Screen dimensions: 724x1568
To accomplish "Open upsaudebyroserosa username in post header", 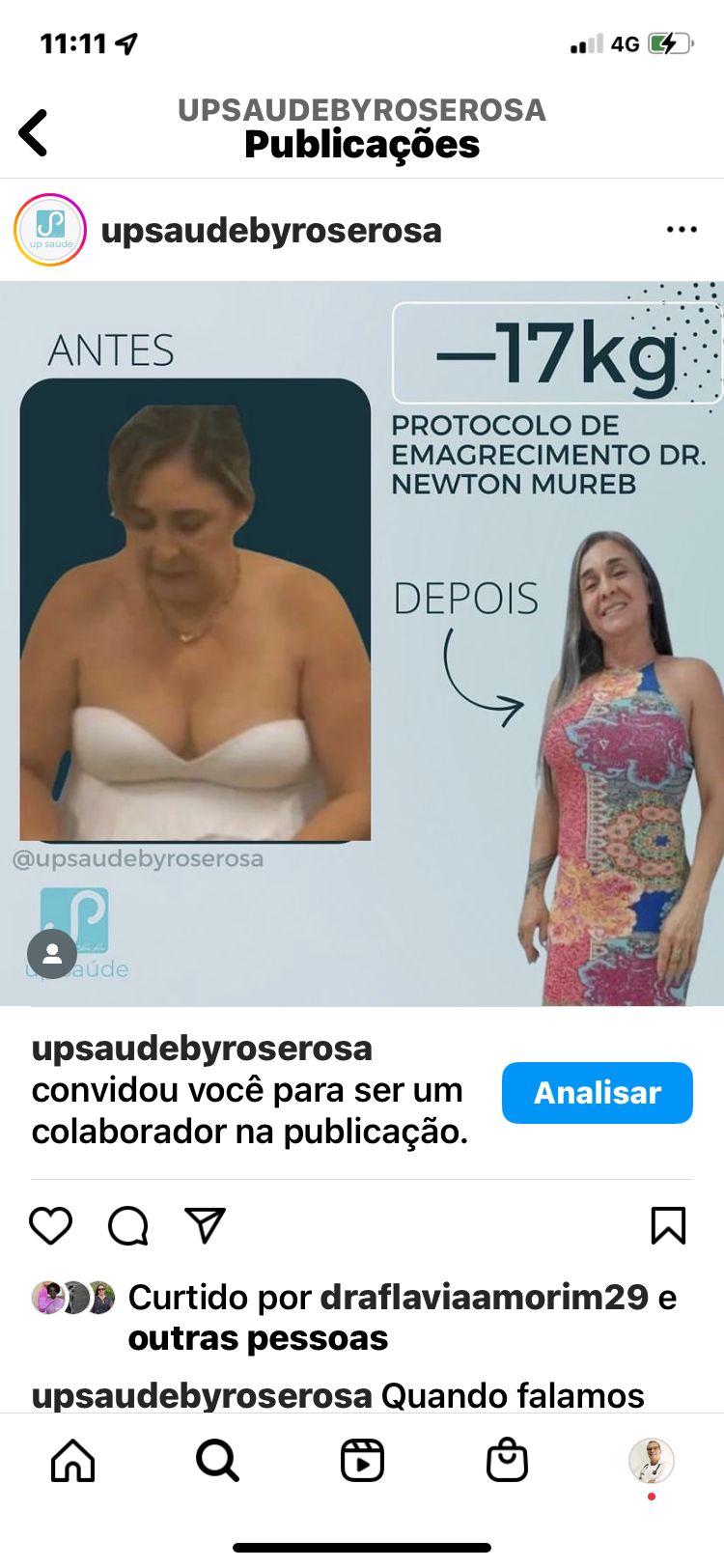I will [271, 231].
